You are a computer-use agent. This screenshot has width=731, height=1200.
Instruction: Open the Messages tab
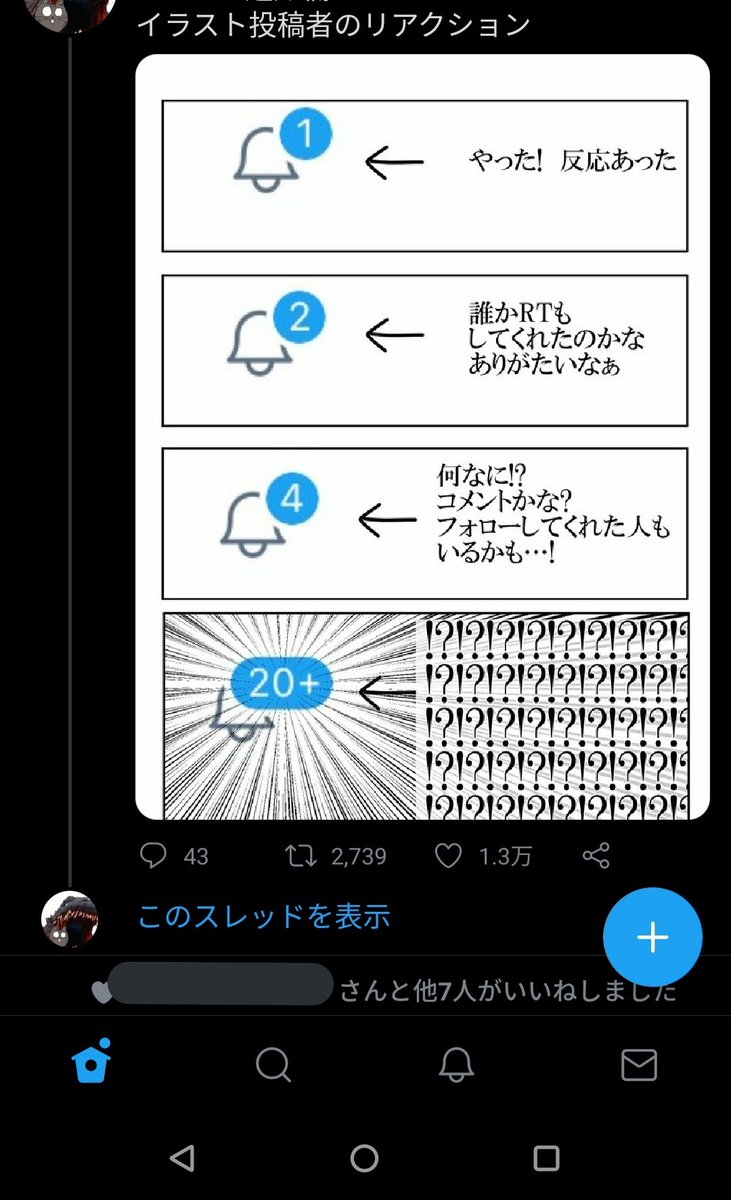point(639,1066)
